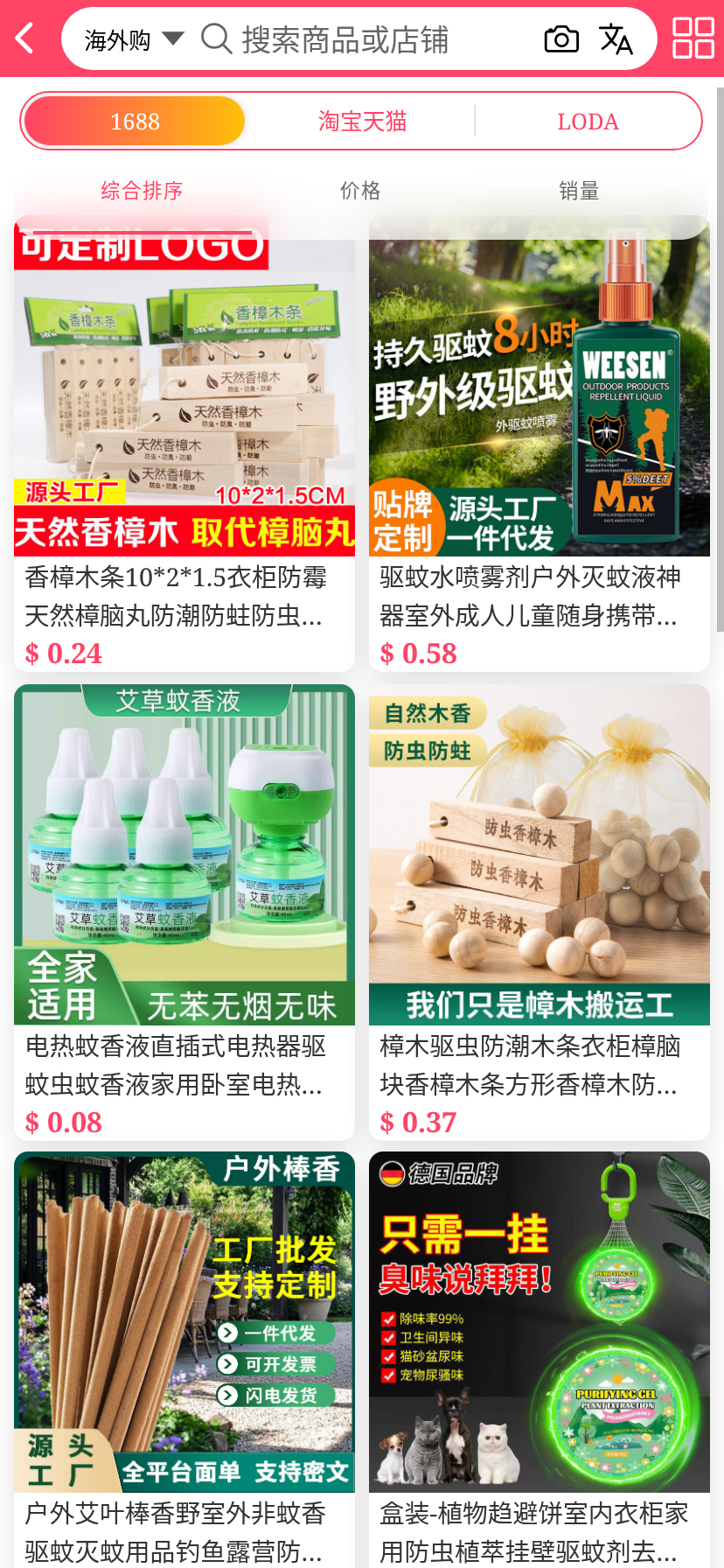This screenshot has height=1568, width=724.
Task: Switch to the LODA tab
Action: [x=588, y=121]
